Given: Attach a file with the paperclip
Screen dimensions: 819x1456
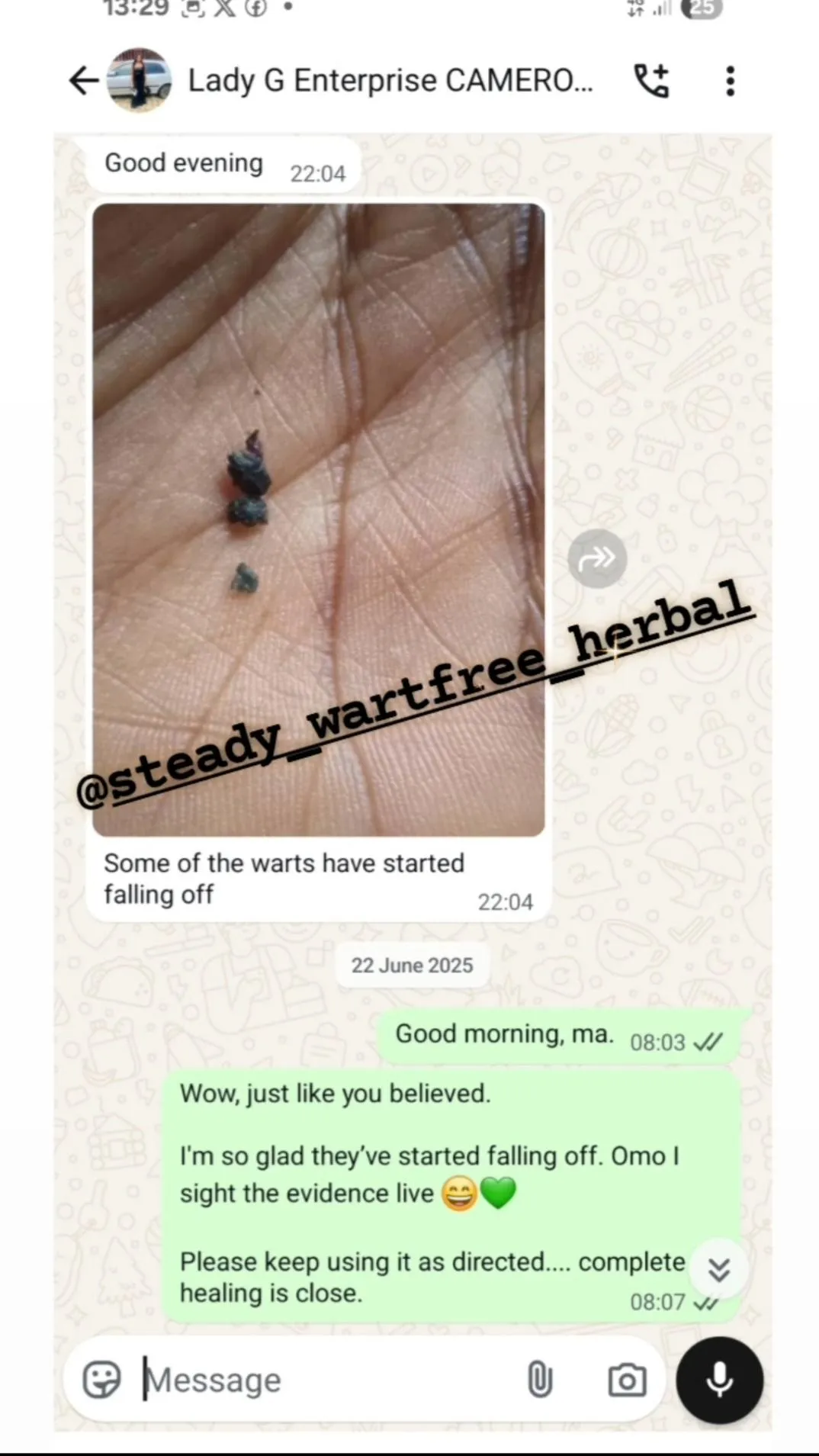Looking at the screenshot, I should point(539,1380).
